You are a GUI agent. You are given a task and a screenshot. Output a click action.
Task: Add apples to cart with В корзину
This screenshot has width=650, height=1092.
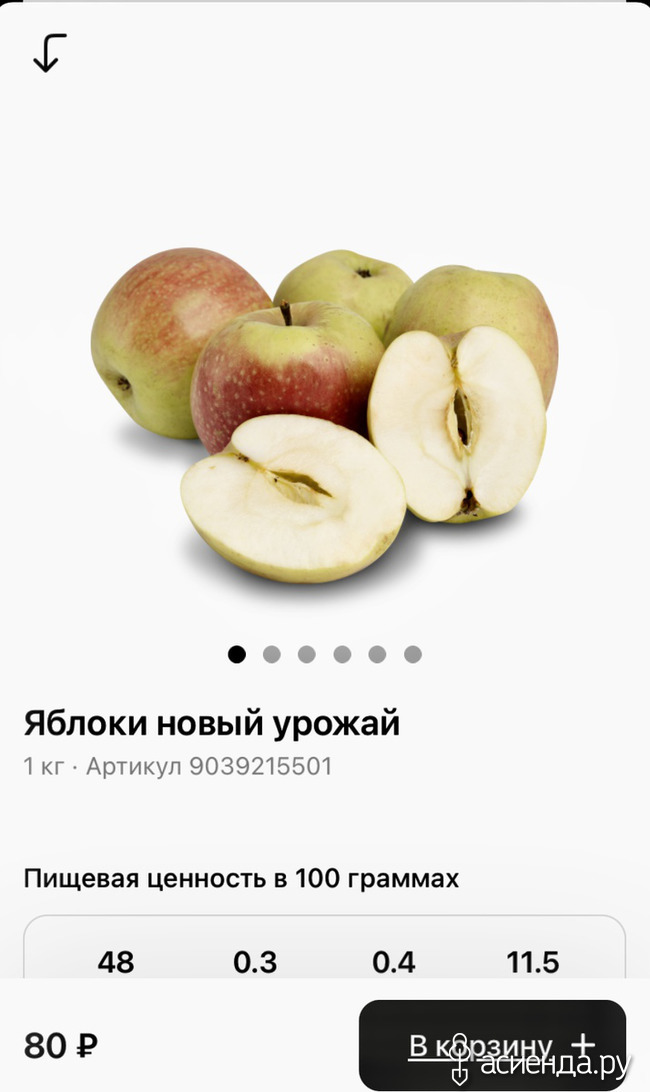click(x=492, y=1045)
